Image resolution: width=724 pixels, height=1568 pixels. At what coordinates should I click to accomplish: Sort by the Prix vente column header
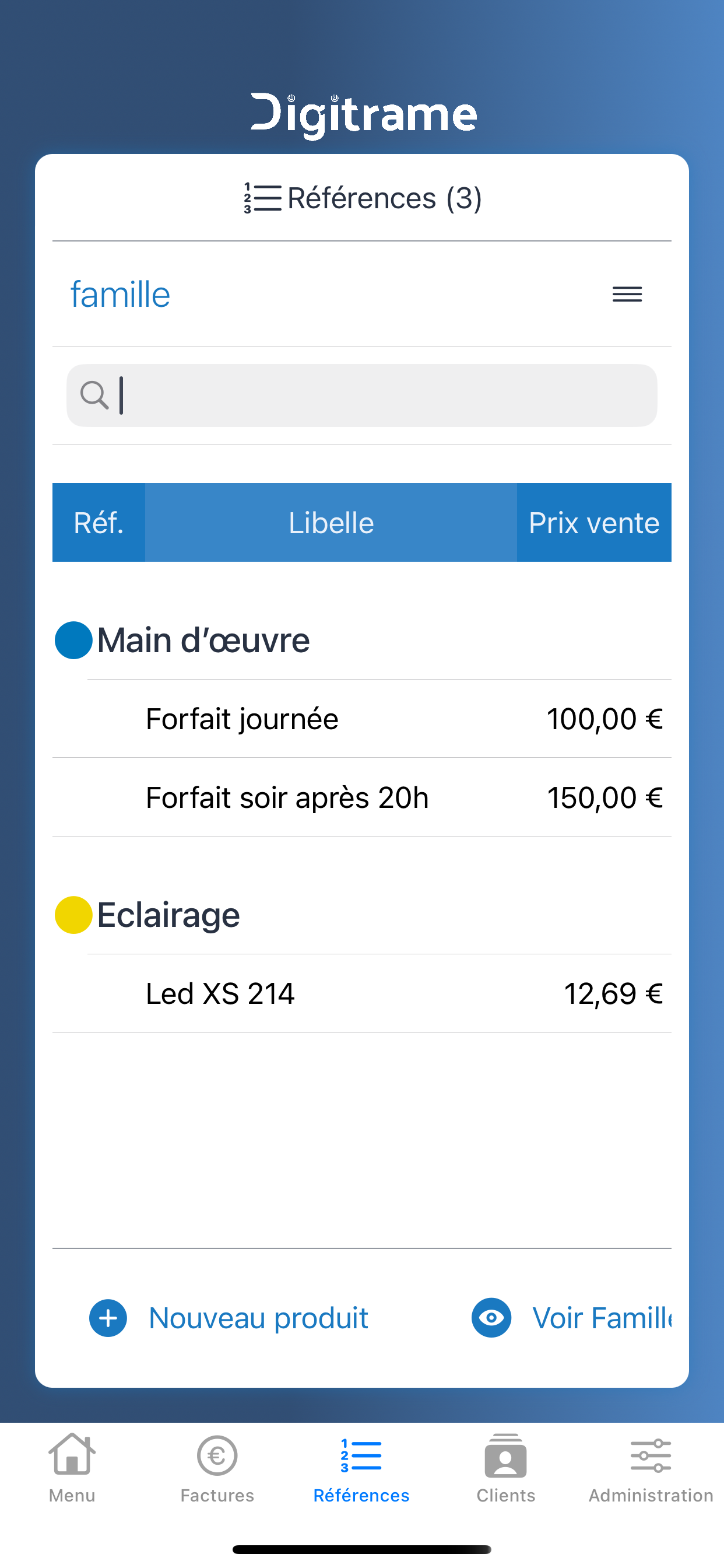594,522
